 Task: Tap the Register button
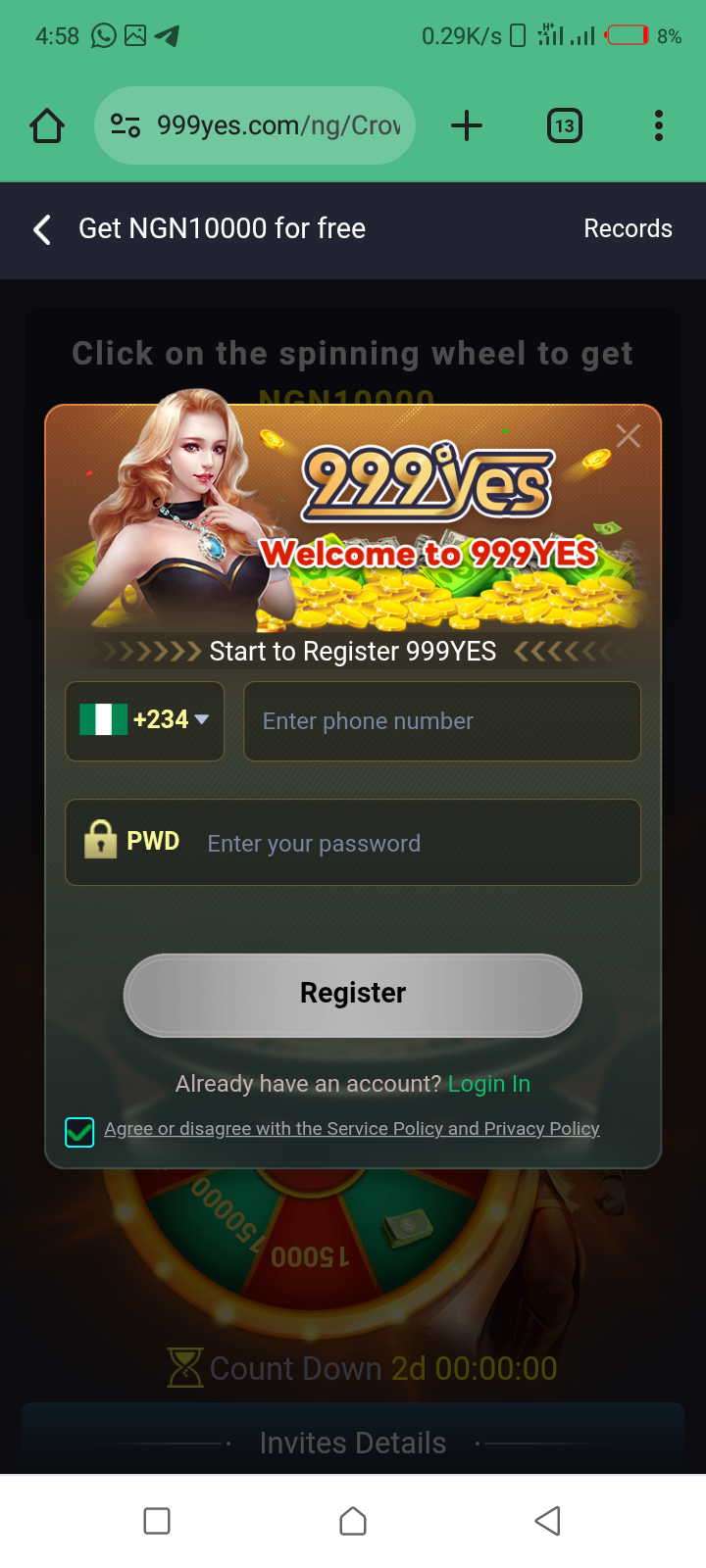[x=353, y=994]
